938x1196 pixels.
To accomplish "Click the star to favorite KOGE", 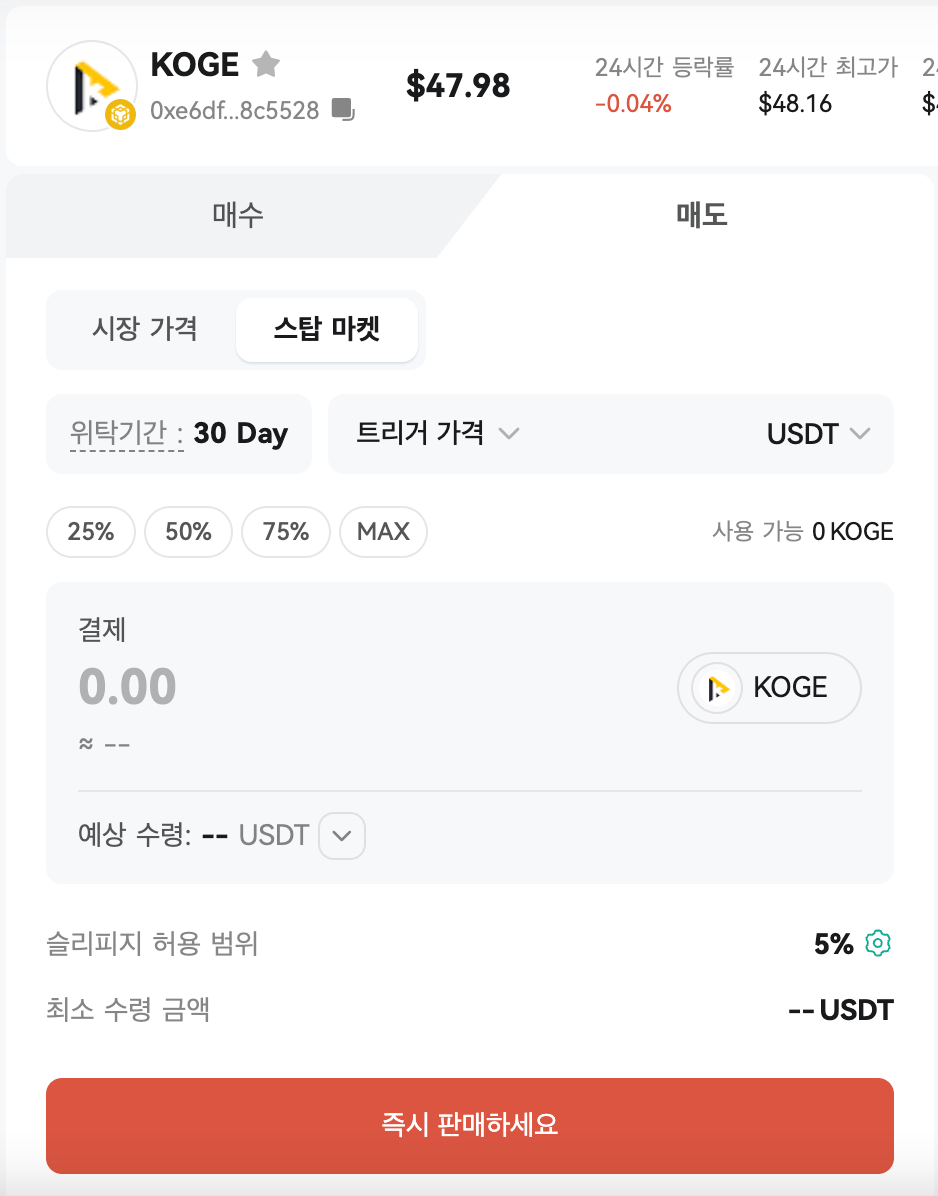I will point(265,64).
